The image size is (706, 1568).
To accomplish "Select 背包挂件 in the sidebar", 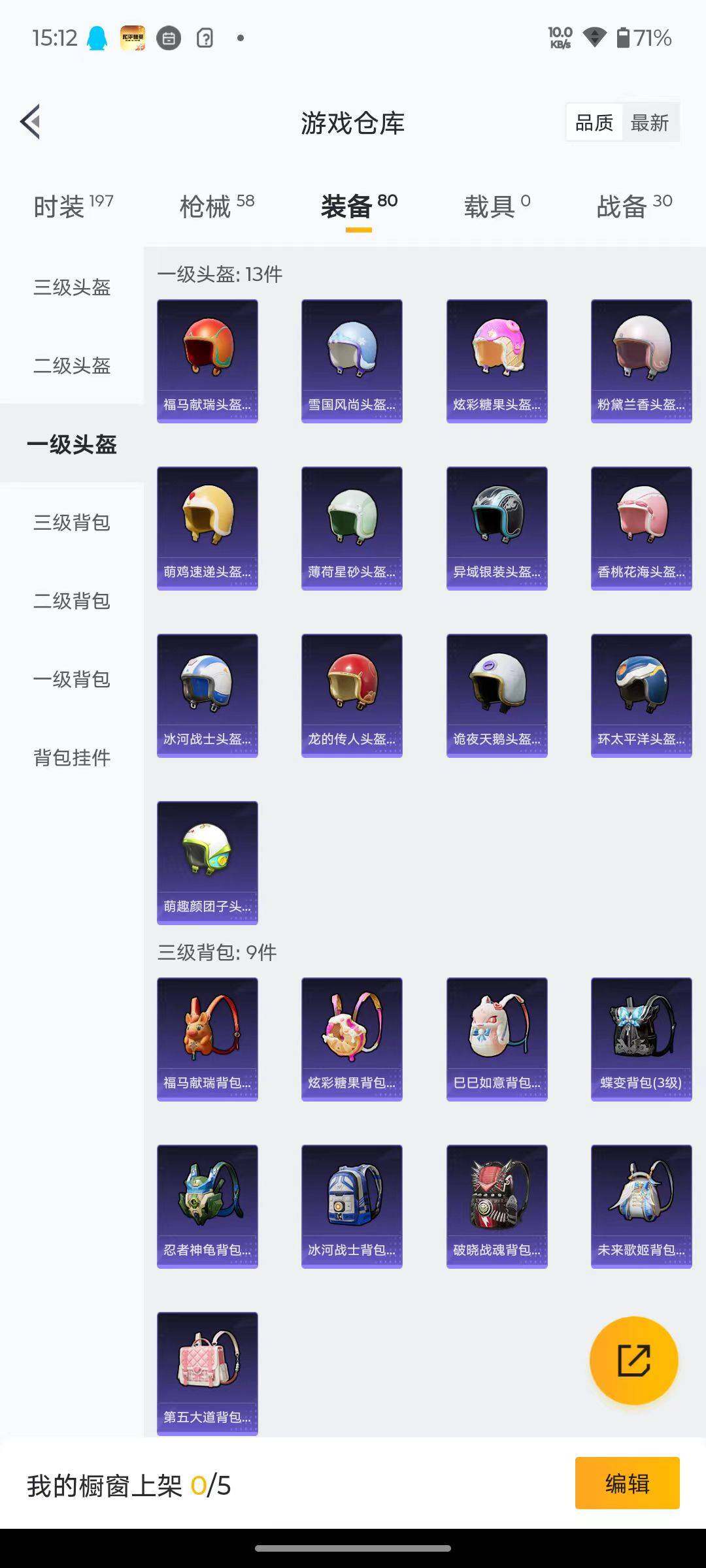I will click(x=72, y=758).
